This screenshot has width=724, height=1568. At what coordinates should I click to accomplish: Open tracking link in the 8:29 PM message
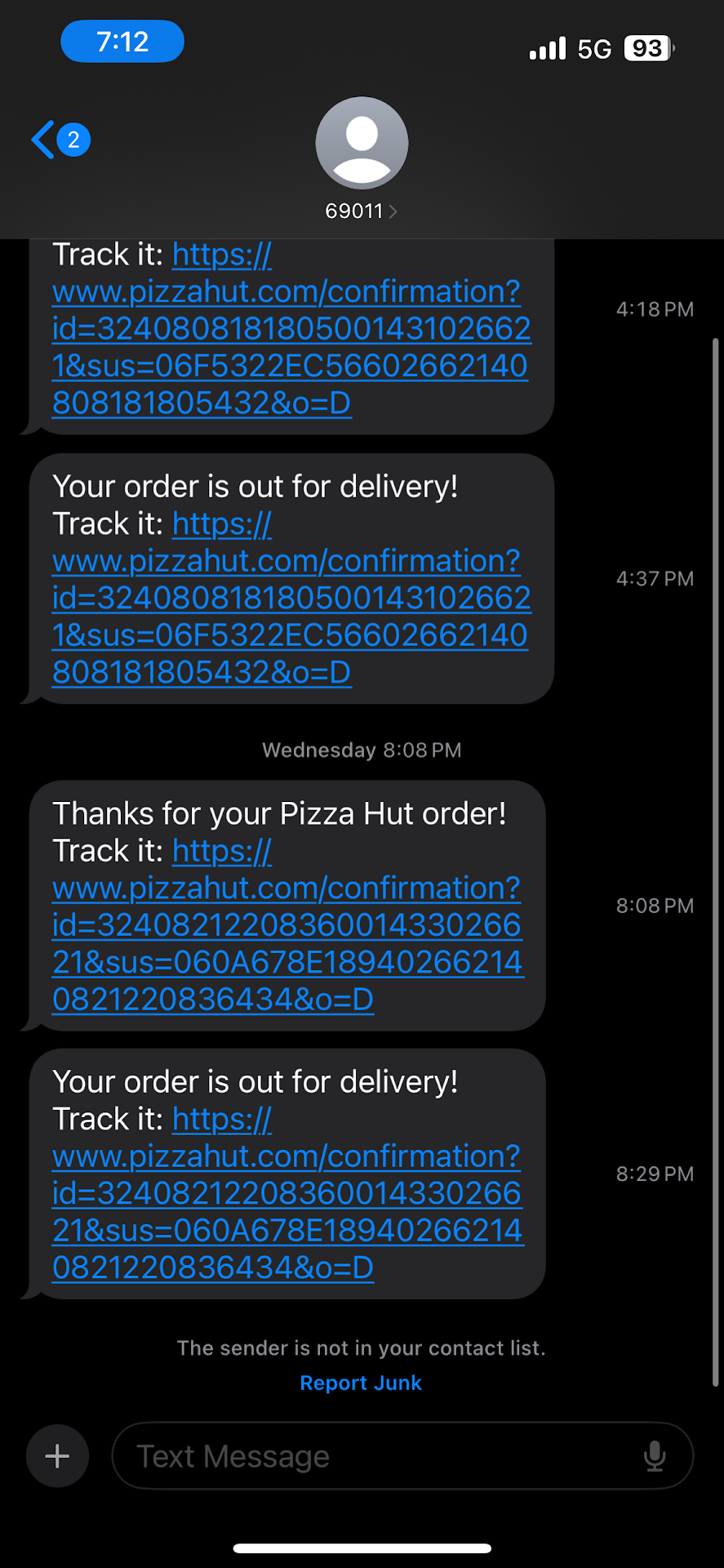[286, 1194]
